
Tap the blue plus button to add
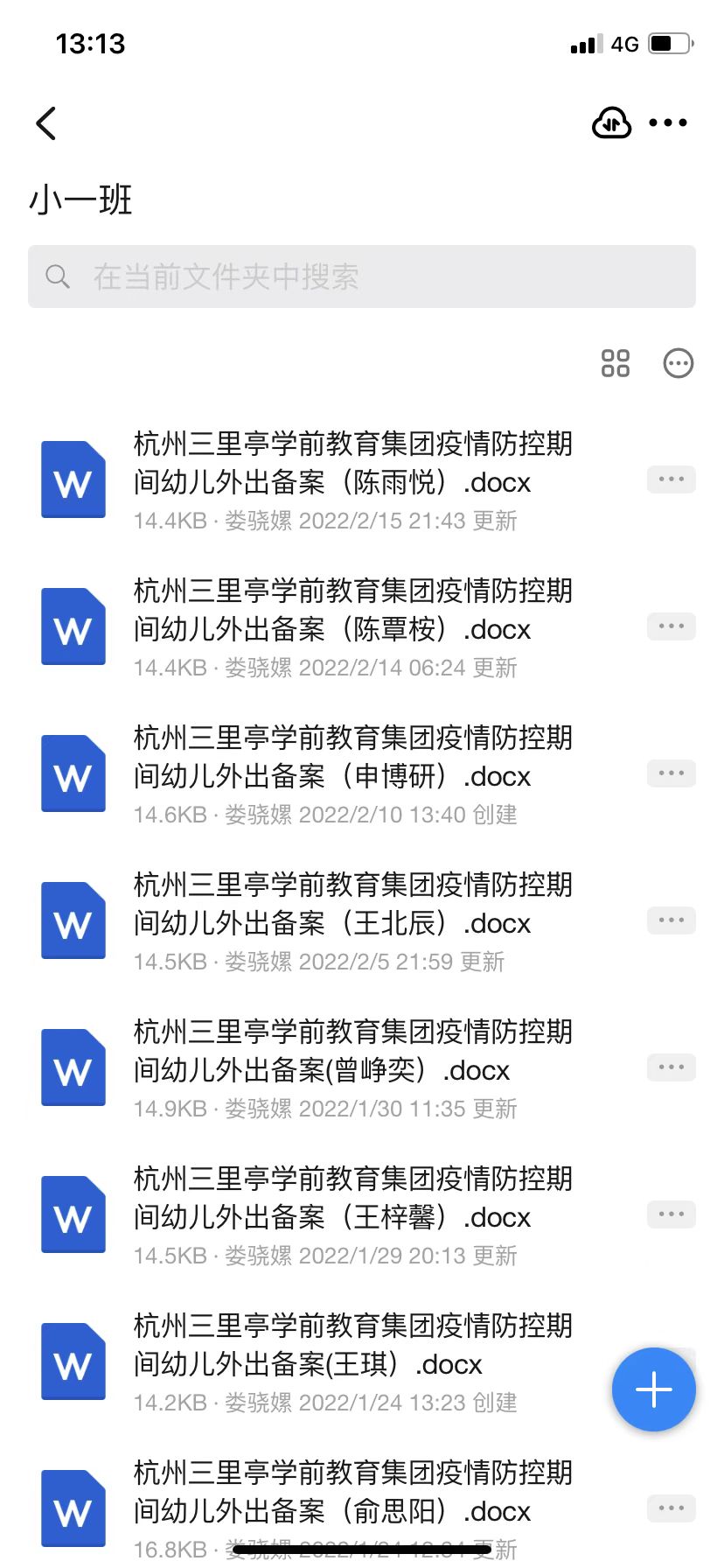click(x=653, y=1389)
